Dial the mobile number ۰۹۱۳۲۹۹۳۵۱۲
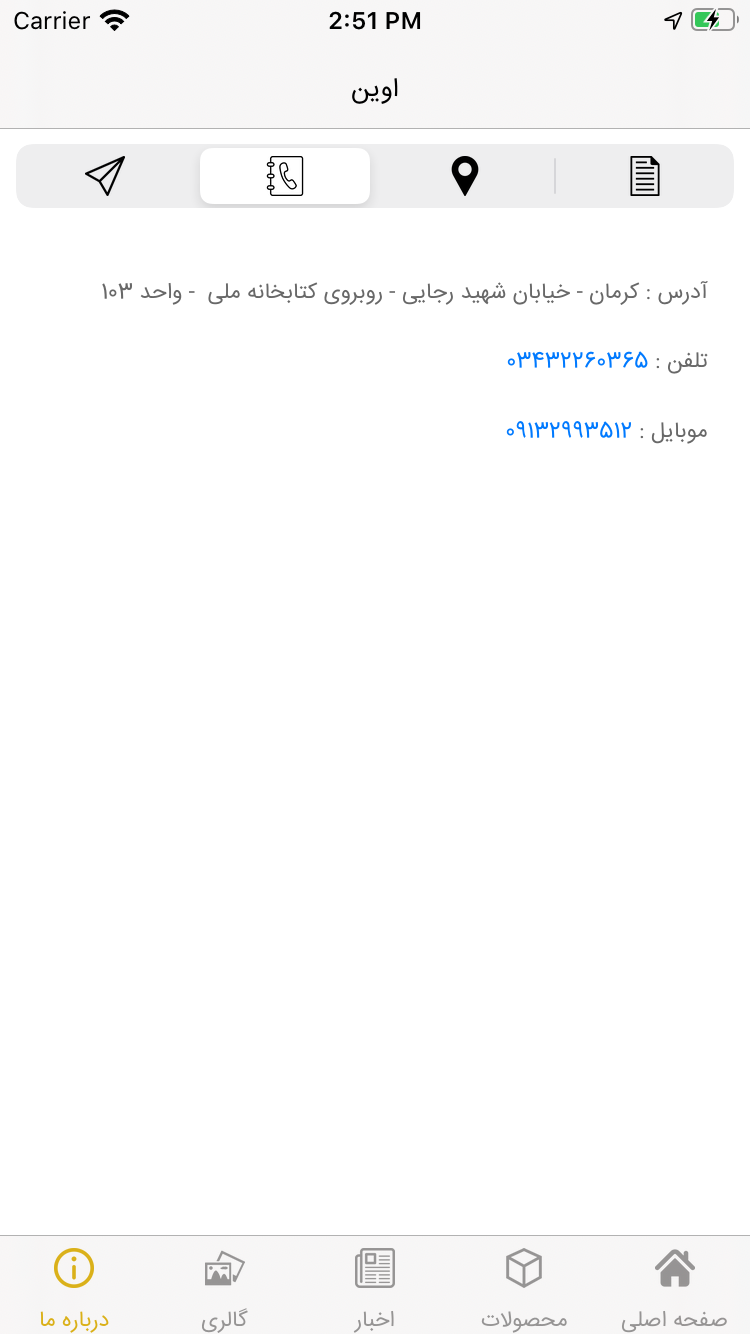Image resolution: width=750 pixels, height=1334 pixels. pos(570,431)
